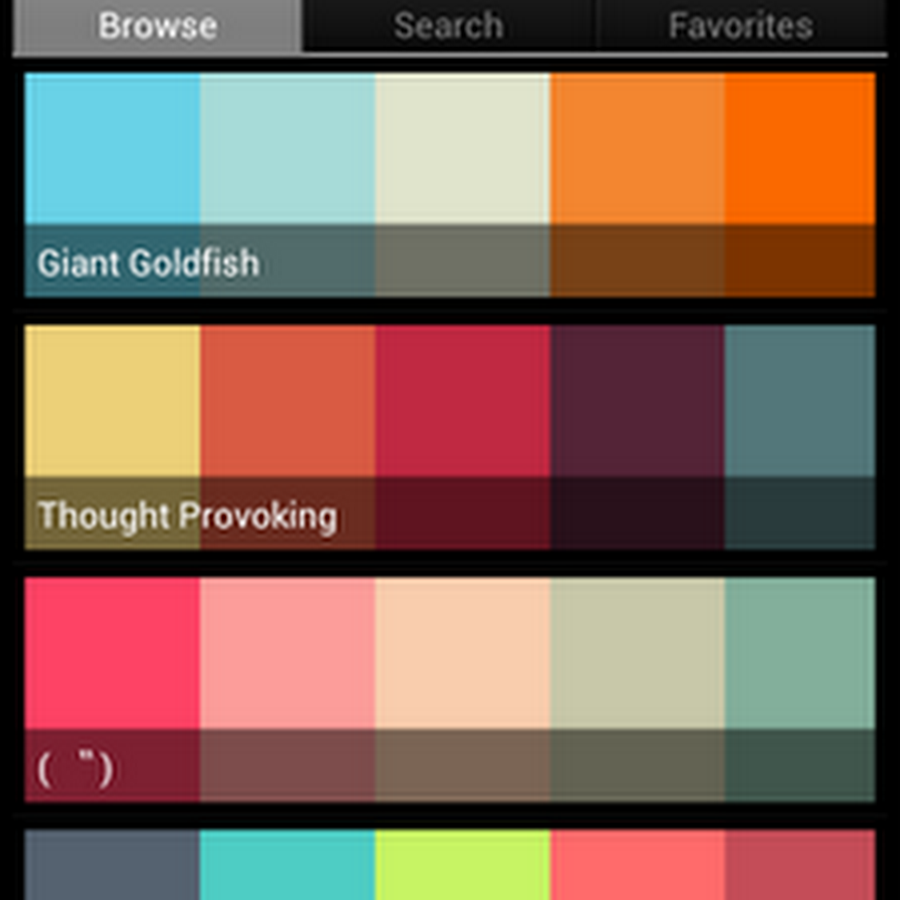Open the Thought Provoking palette
This screenshot has width=900, height=900.
pyautogui.click(x=450, y=437)
